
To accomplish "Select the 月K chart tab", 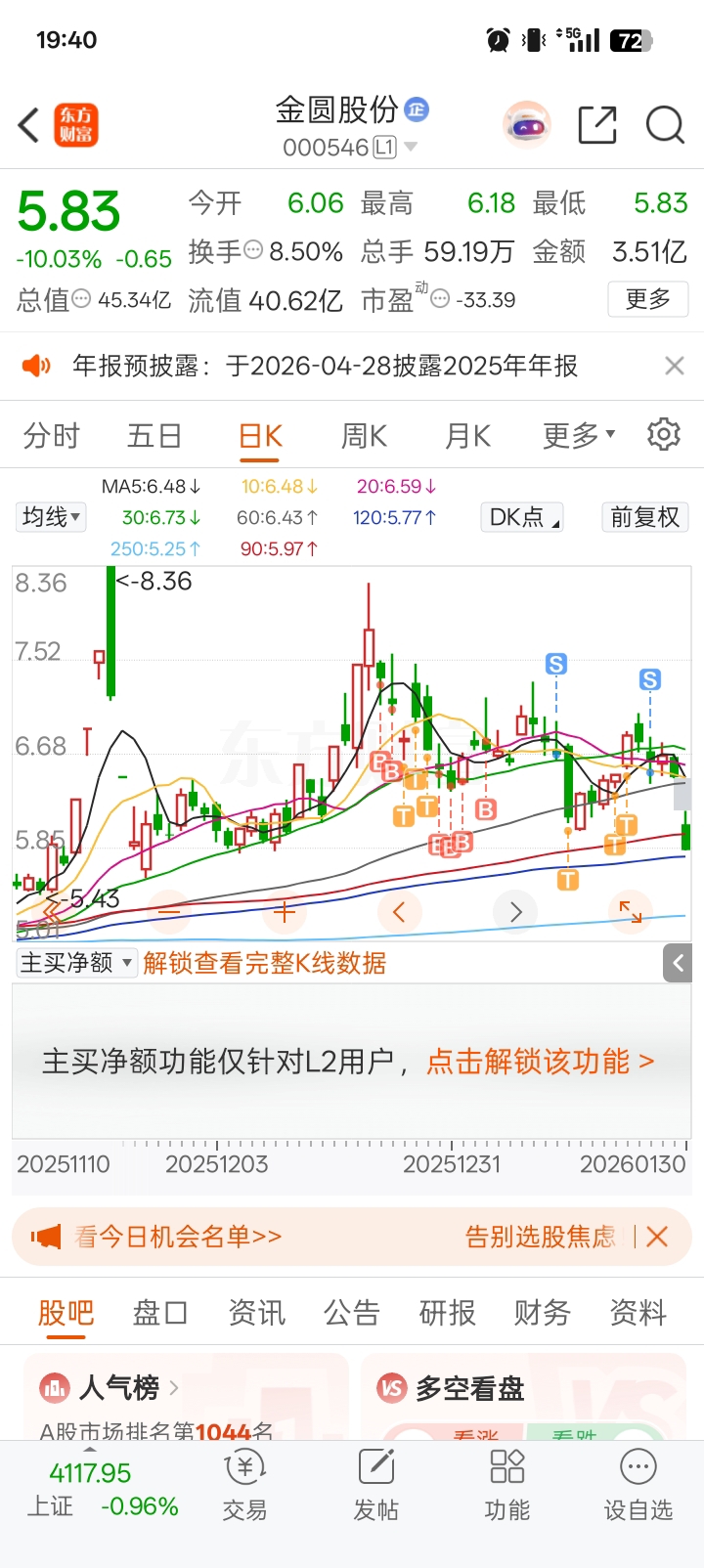I will (x=467, y=436).
